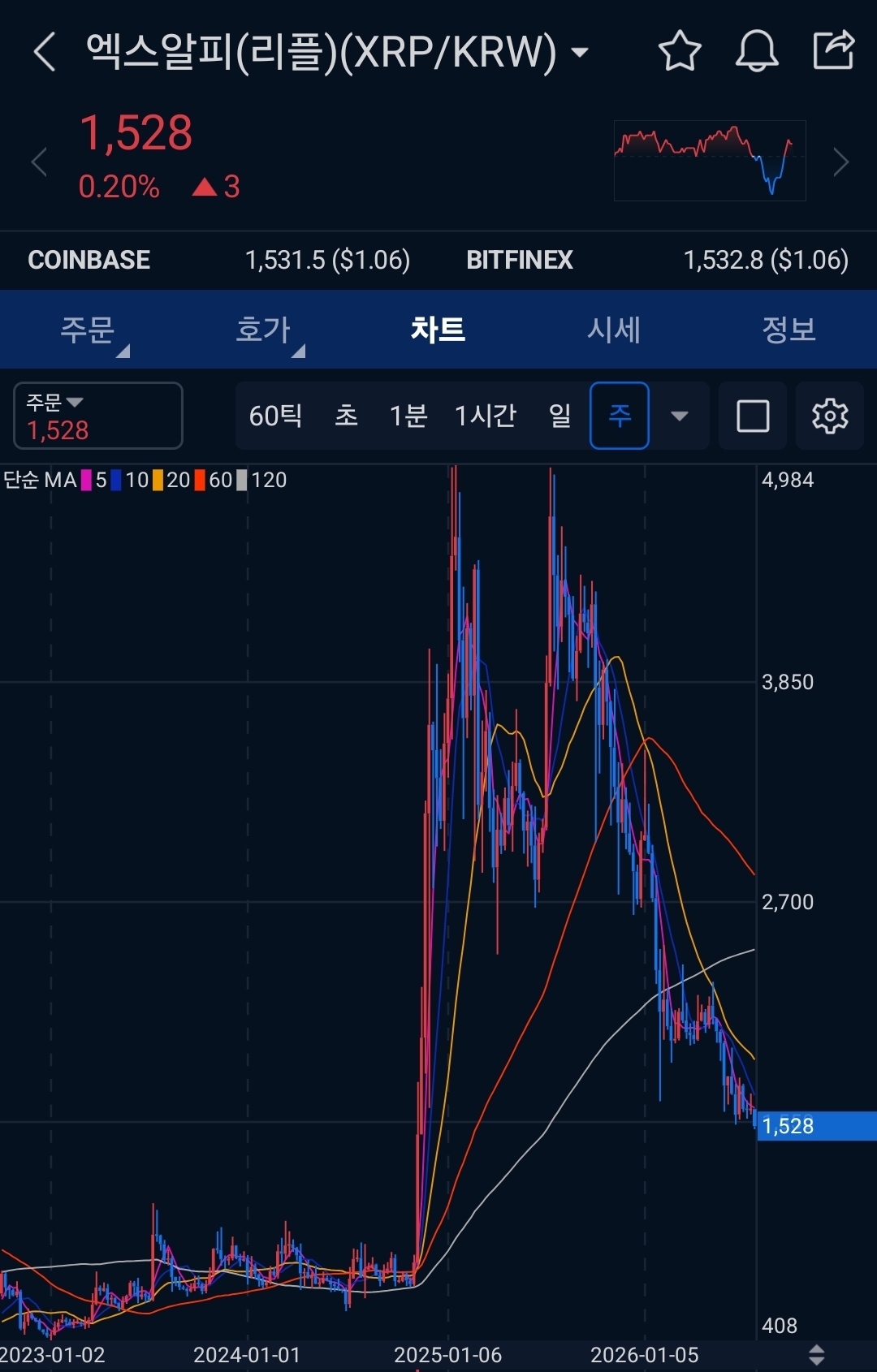Go to previous coin with the left chevron

point(39,162)
